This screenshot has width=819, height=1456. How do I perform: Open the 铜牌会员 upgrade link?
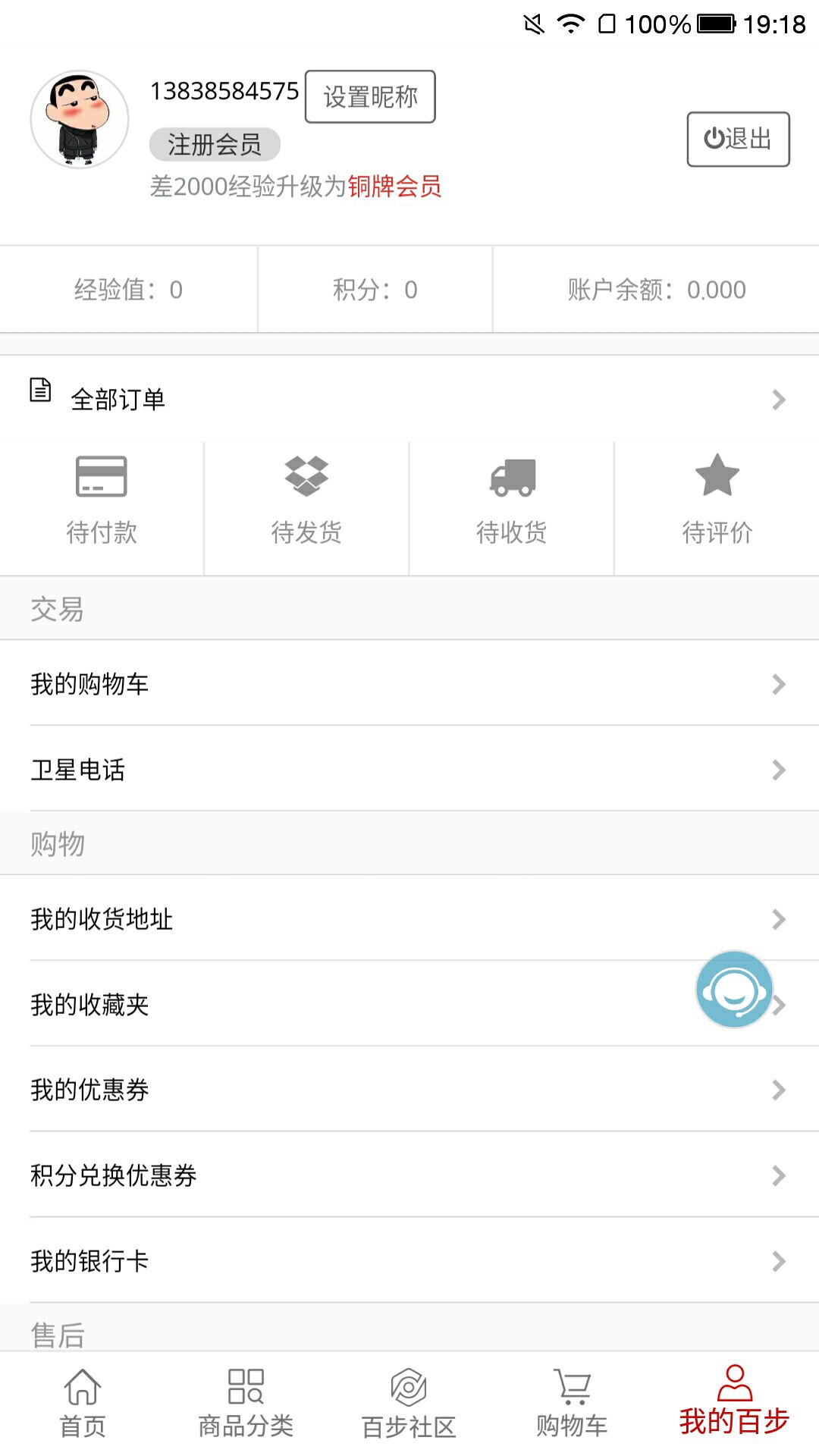395,187
